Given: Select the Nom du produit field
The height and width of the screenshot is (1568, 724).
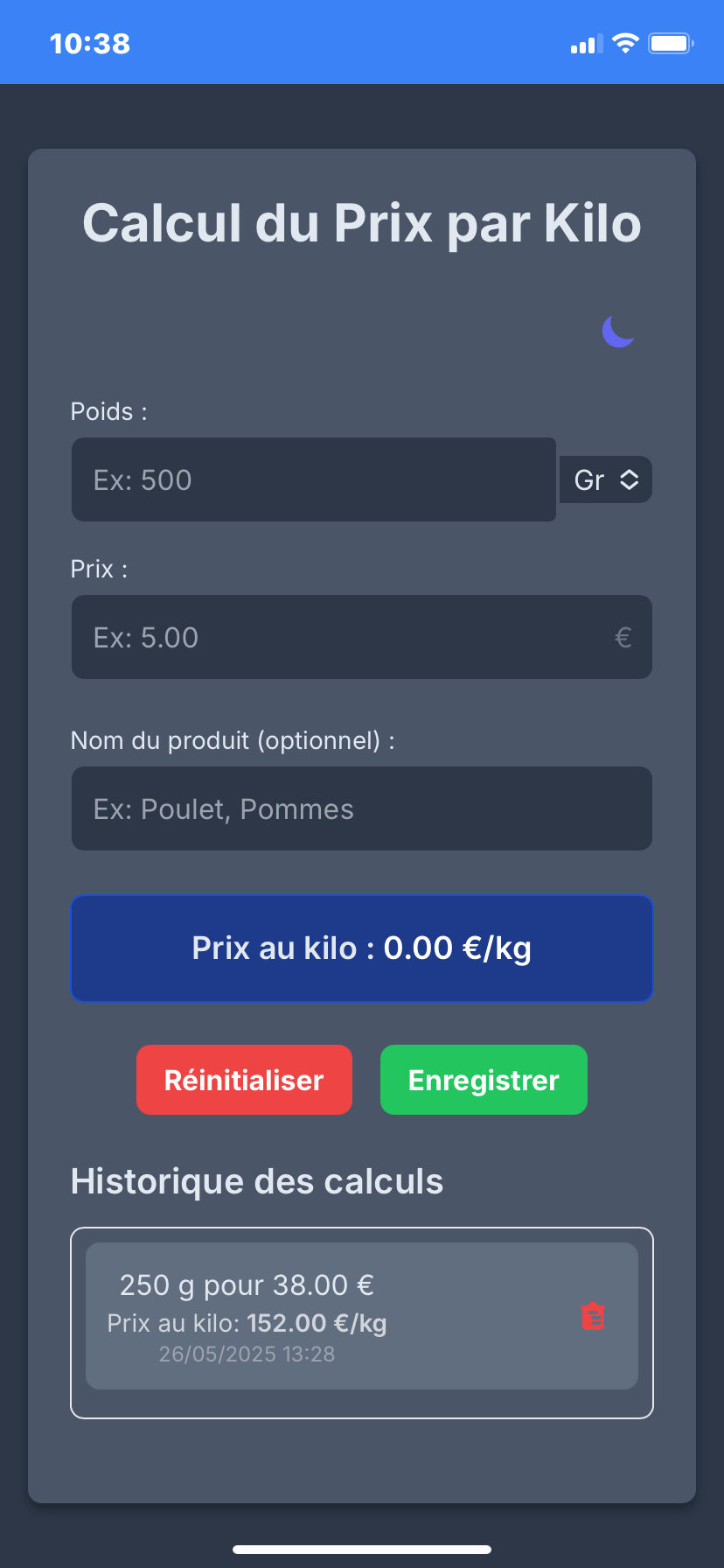Looking at the screenshot, I should coord(361,808).
